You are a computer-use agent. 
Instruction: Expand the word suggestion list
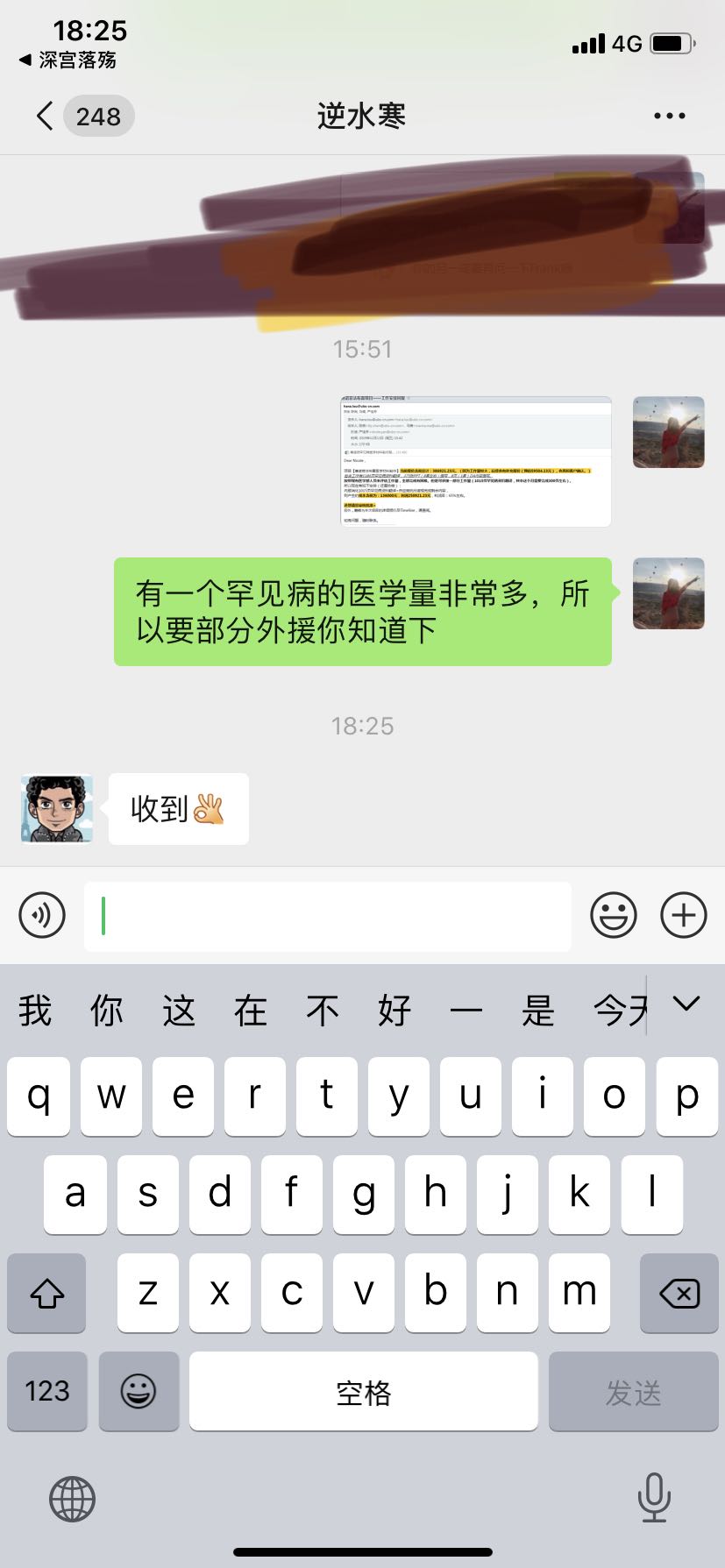coord(686,1004)
